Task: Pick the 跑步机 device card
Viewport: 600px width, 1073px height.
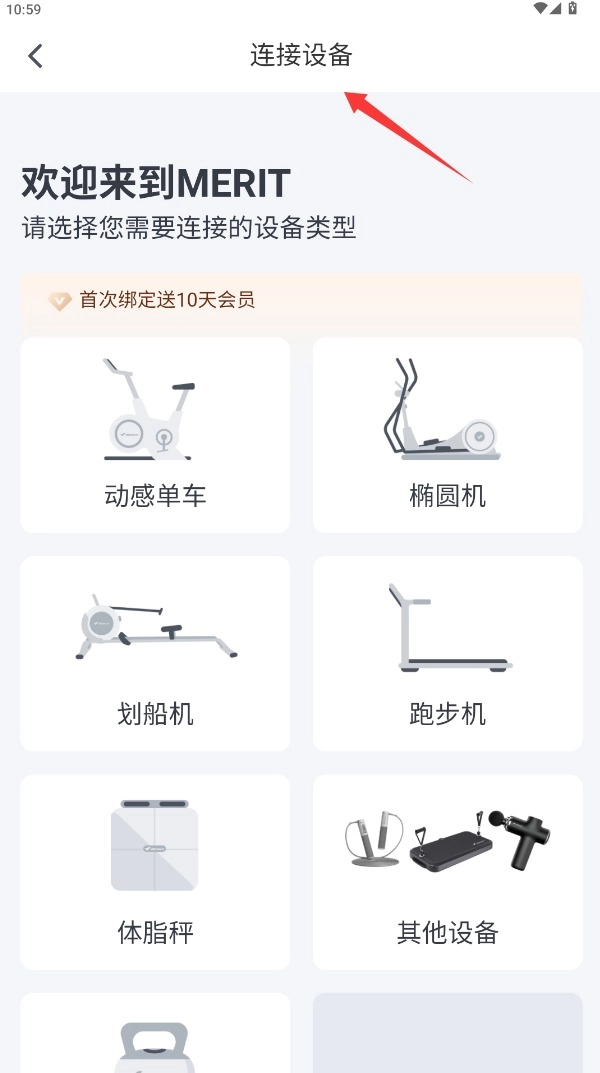Action: pyautogui.click(x=447, y=653)
